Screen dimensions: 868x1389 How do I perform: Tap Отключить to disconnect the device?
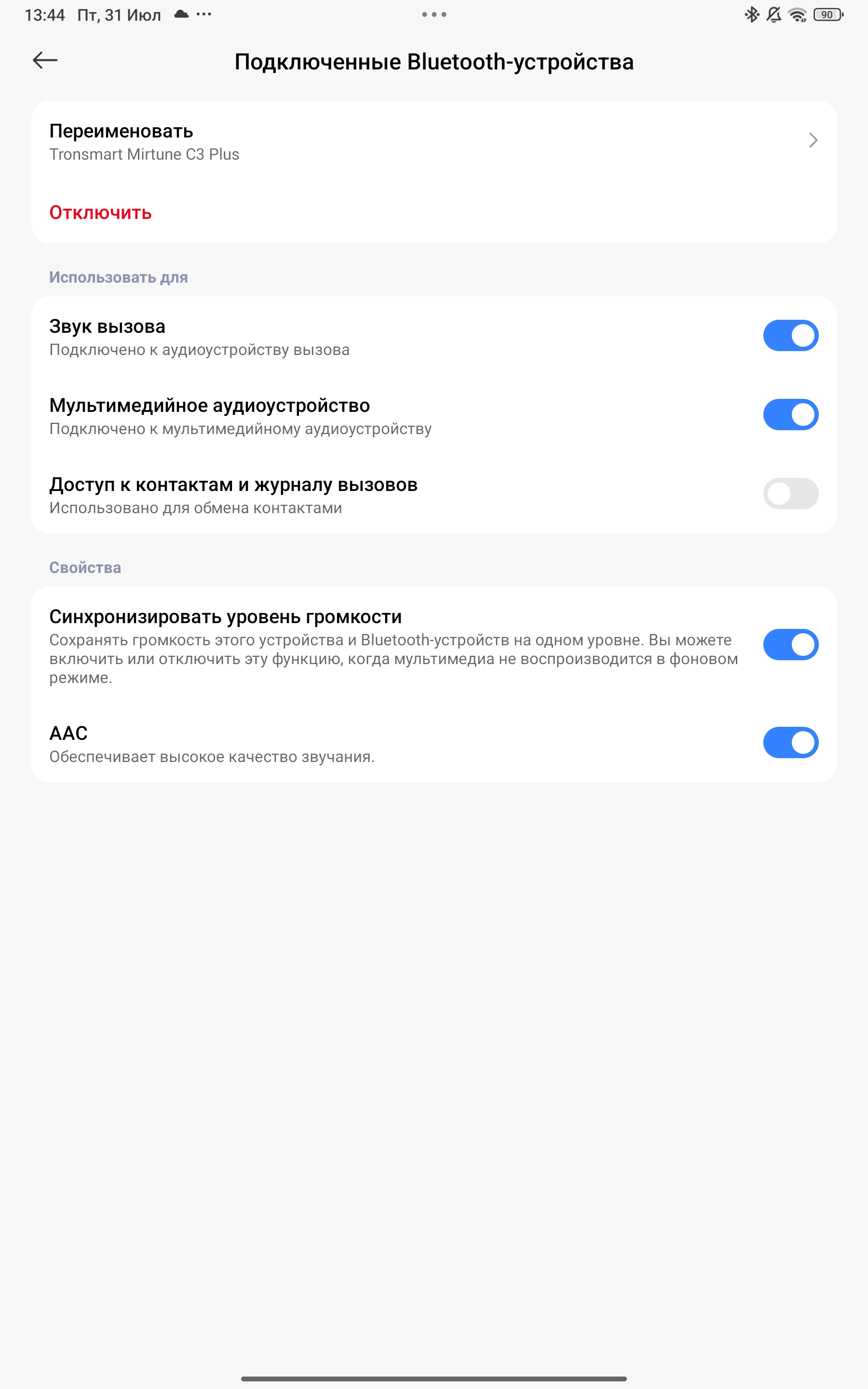pos(100,212)
